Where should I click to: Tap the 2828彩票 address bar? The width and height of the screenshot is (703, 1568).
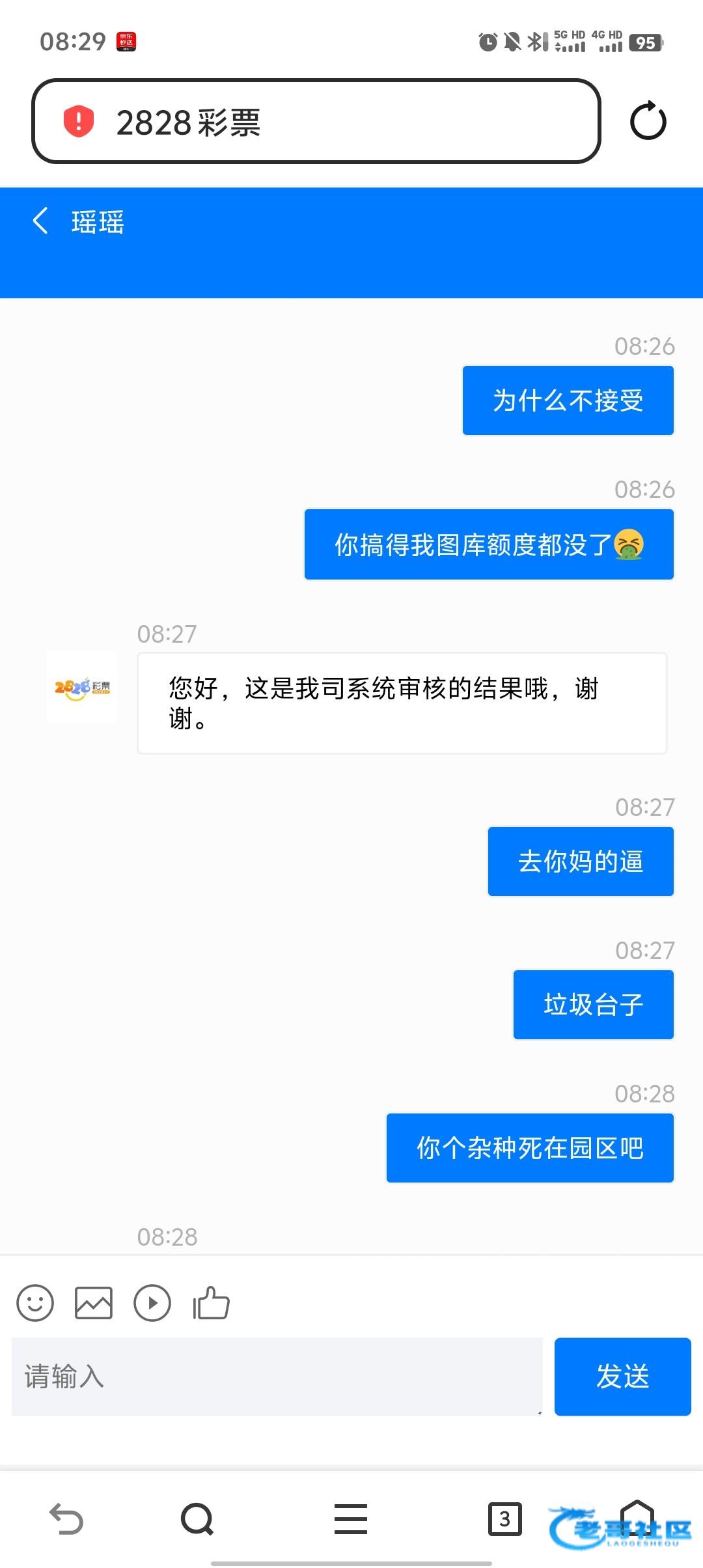[316, 122]
